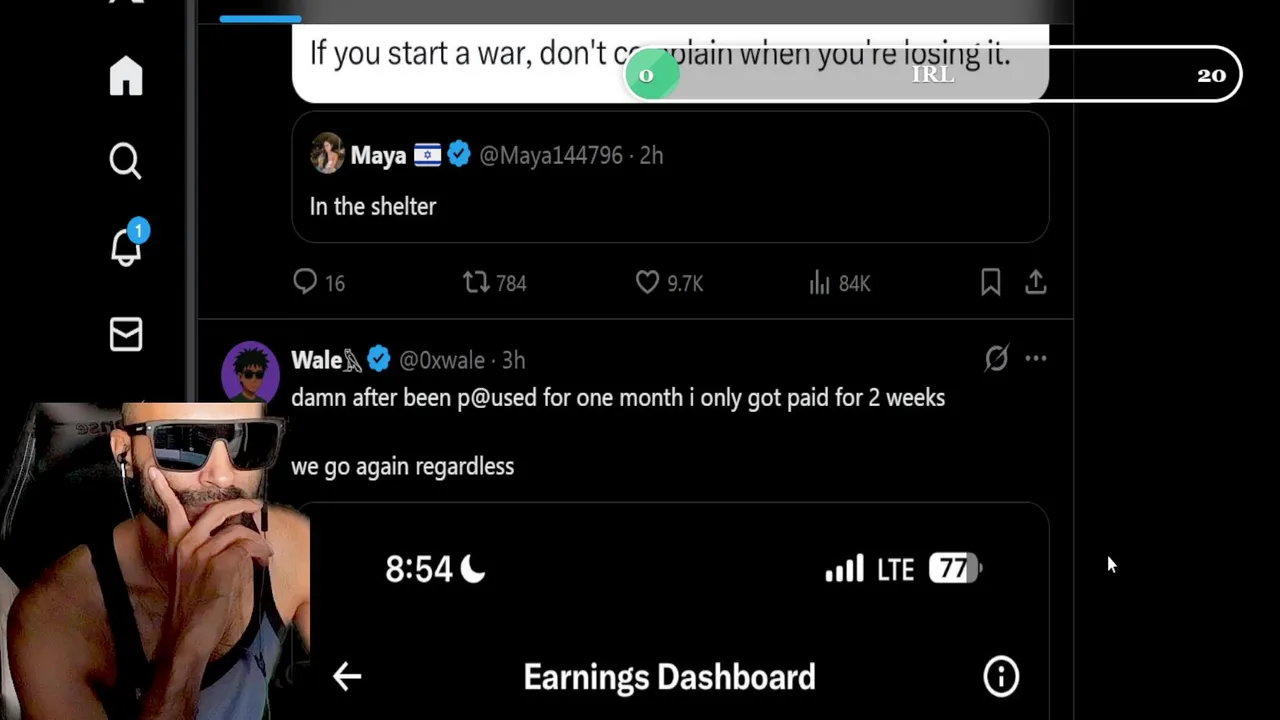
Task: Open direct messages envelope
Action: click(126, 335)
